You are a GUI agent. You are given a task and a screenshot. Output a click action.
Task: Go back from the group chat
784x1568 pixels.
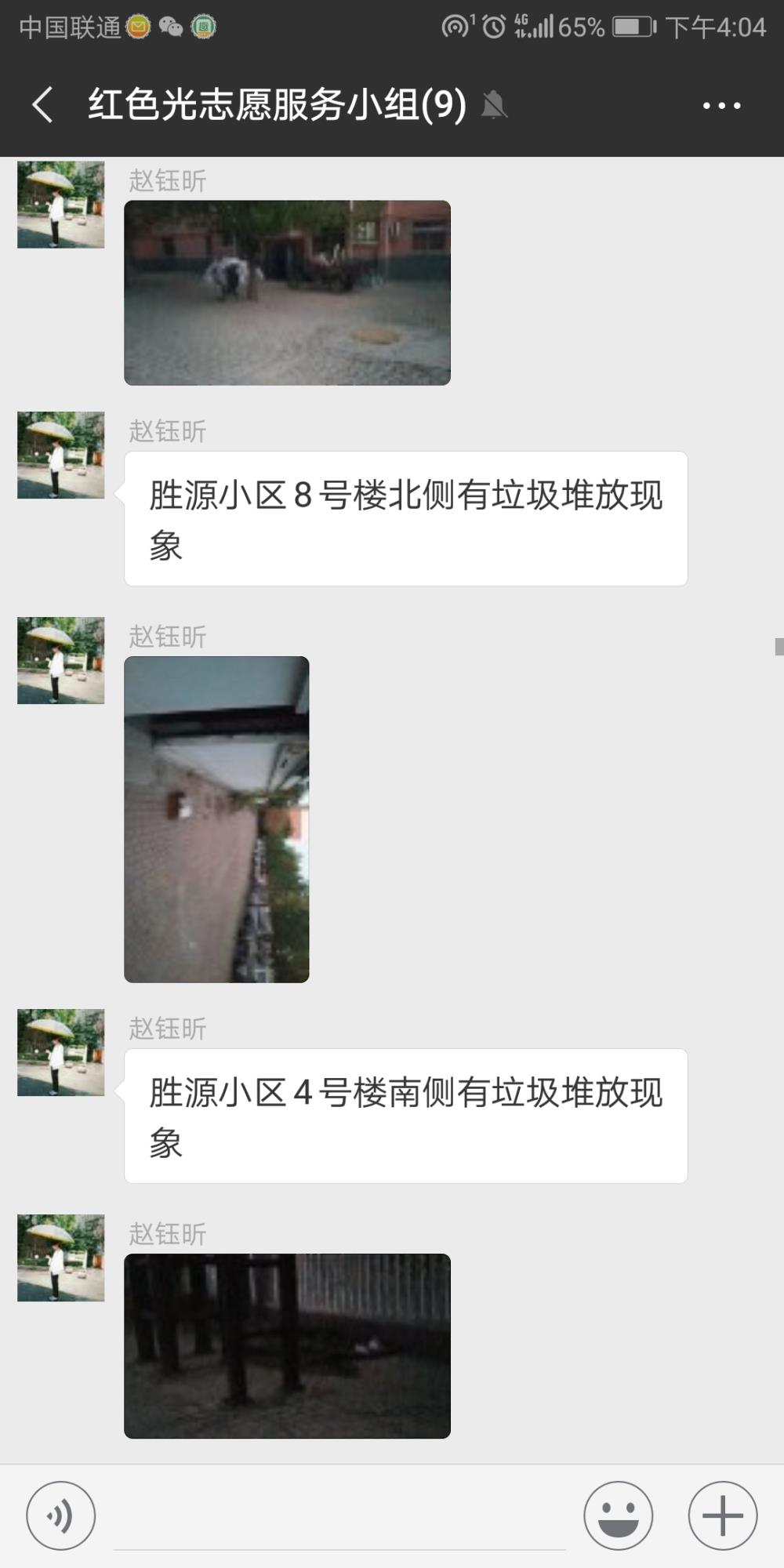tap(43, 104)
